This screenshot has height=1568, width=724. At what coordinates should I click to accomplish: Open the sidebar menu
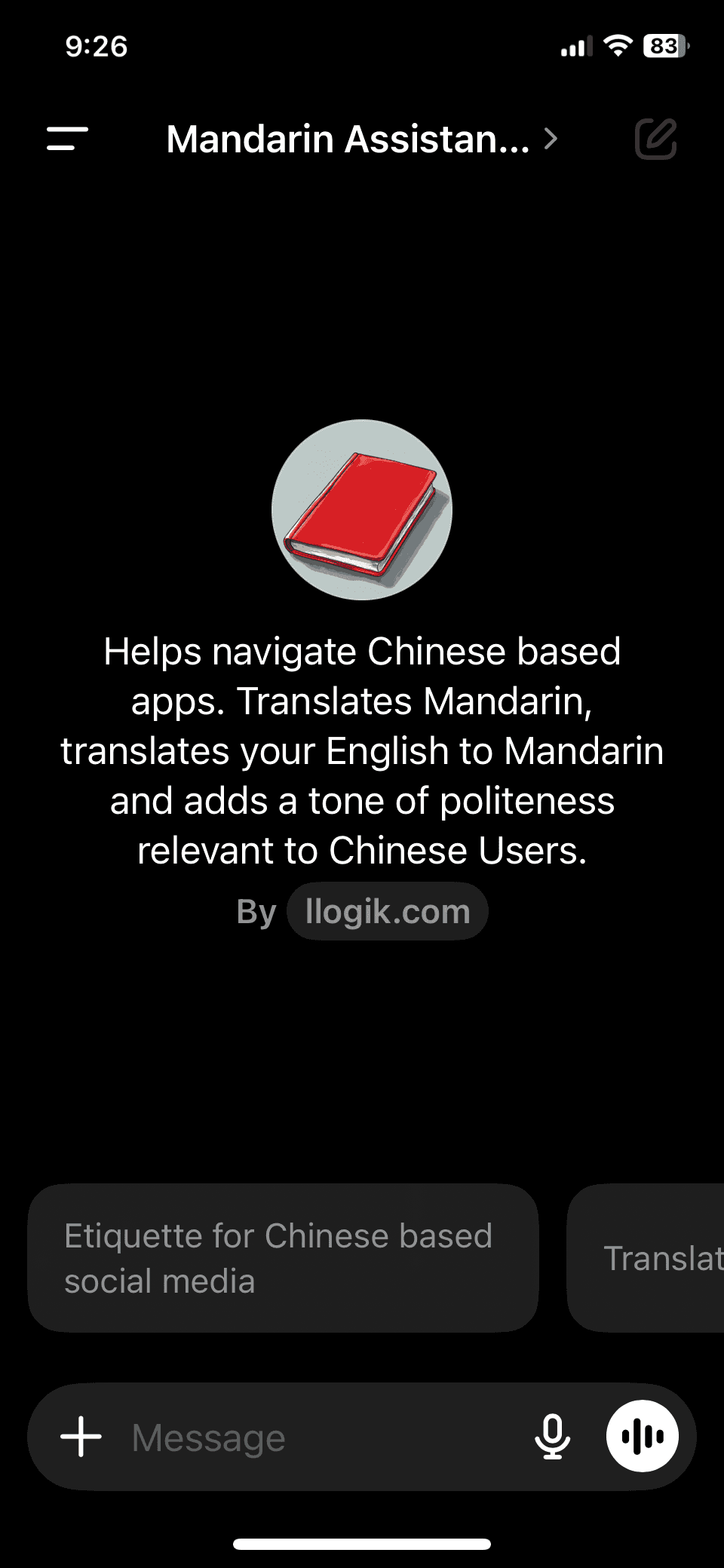coord(67,139)
